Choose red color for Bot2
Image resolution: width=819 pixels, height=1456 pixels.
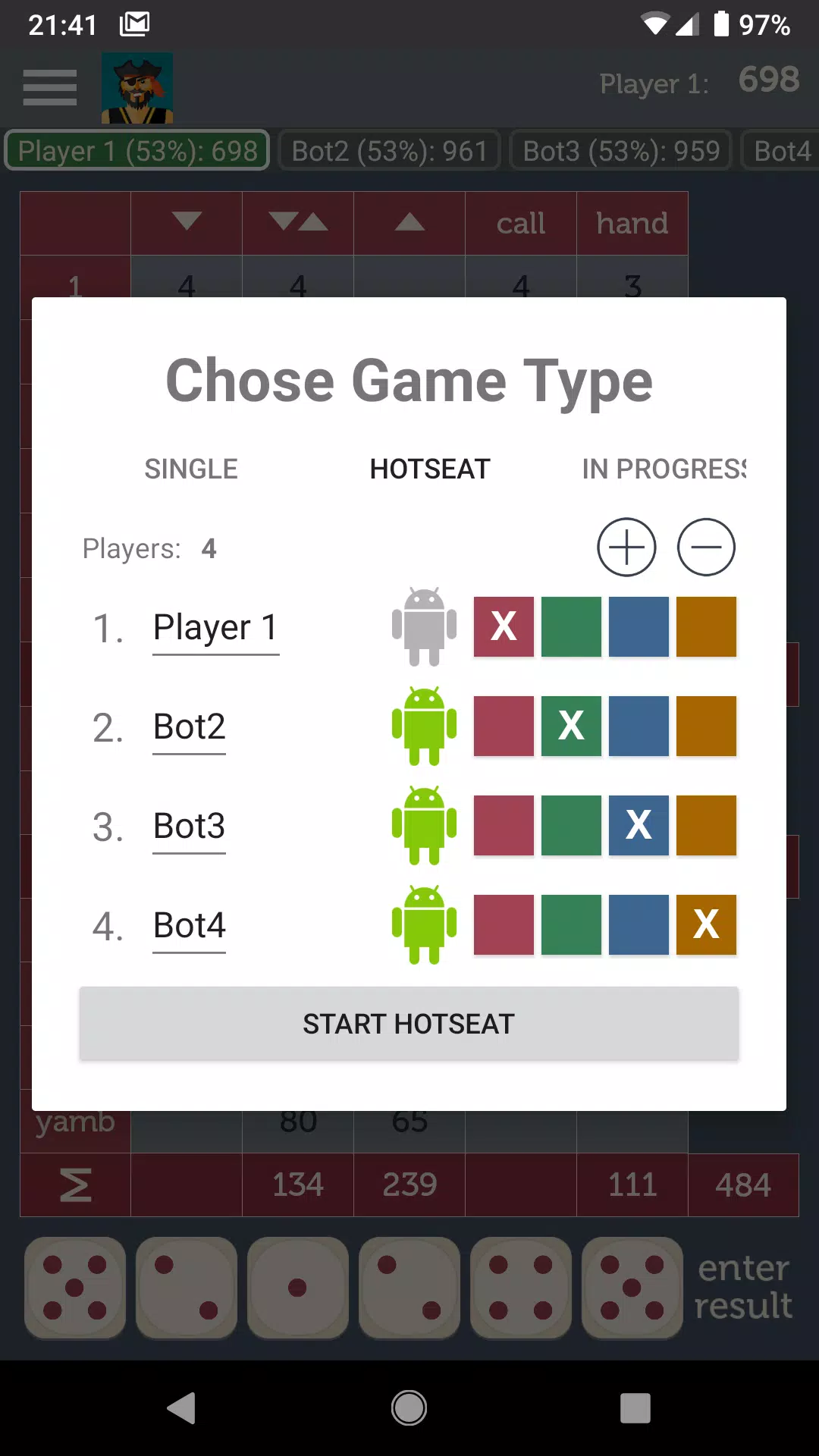click(504, 726)
